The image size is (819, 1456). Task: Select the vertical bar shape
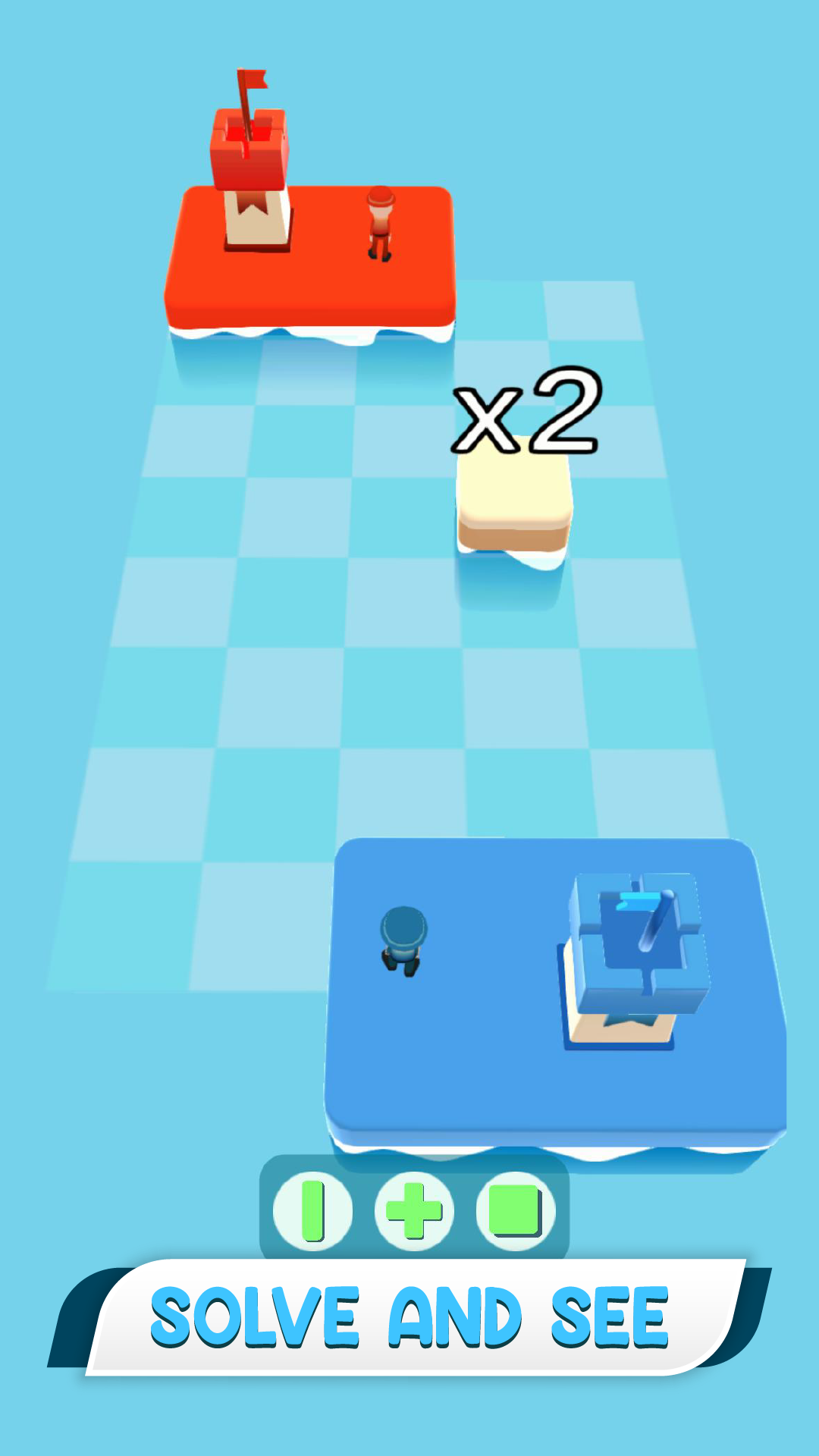[312, 1211]
